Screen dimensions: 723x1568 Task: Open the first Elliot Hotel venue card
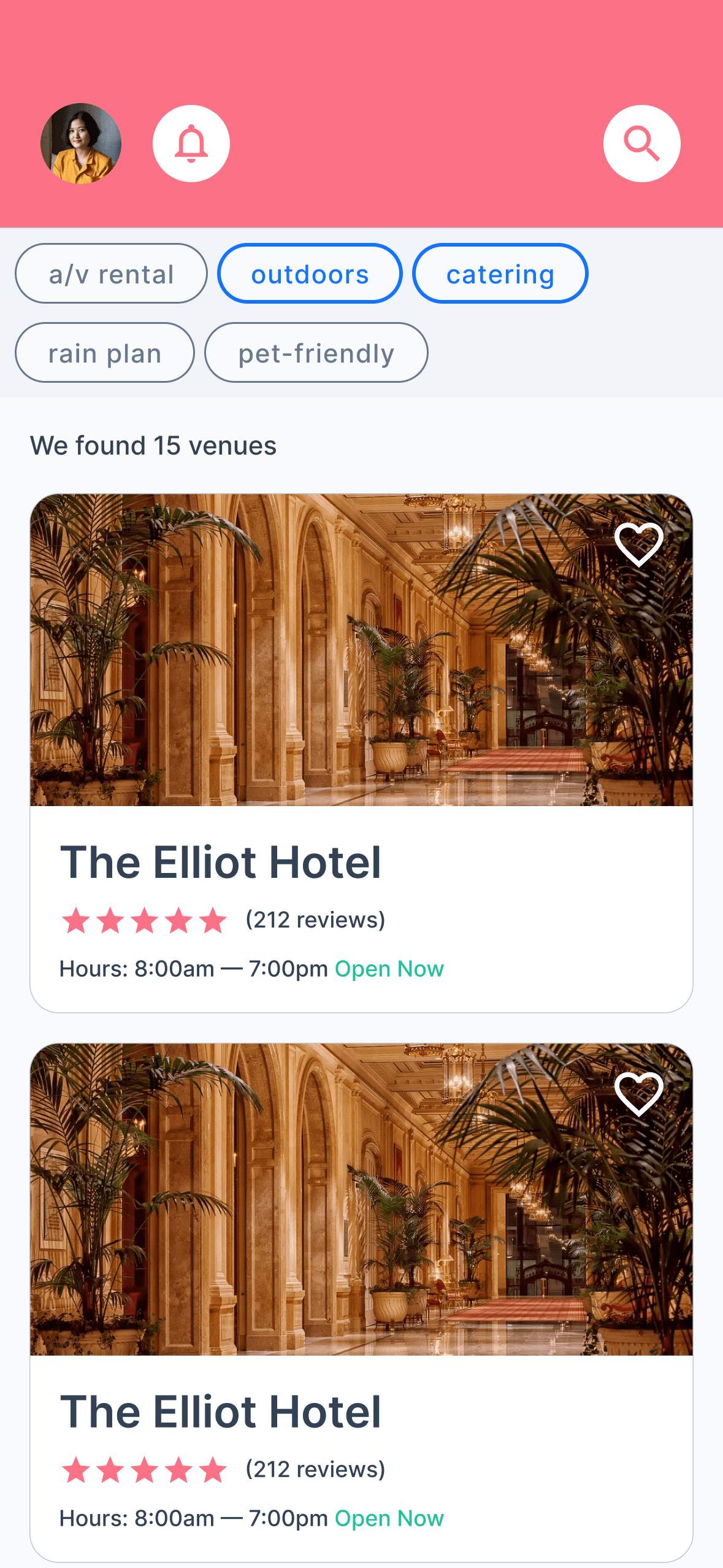(x=221, y=863)
